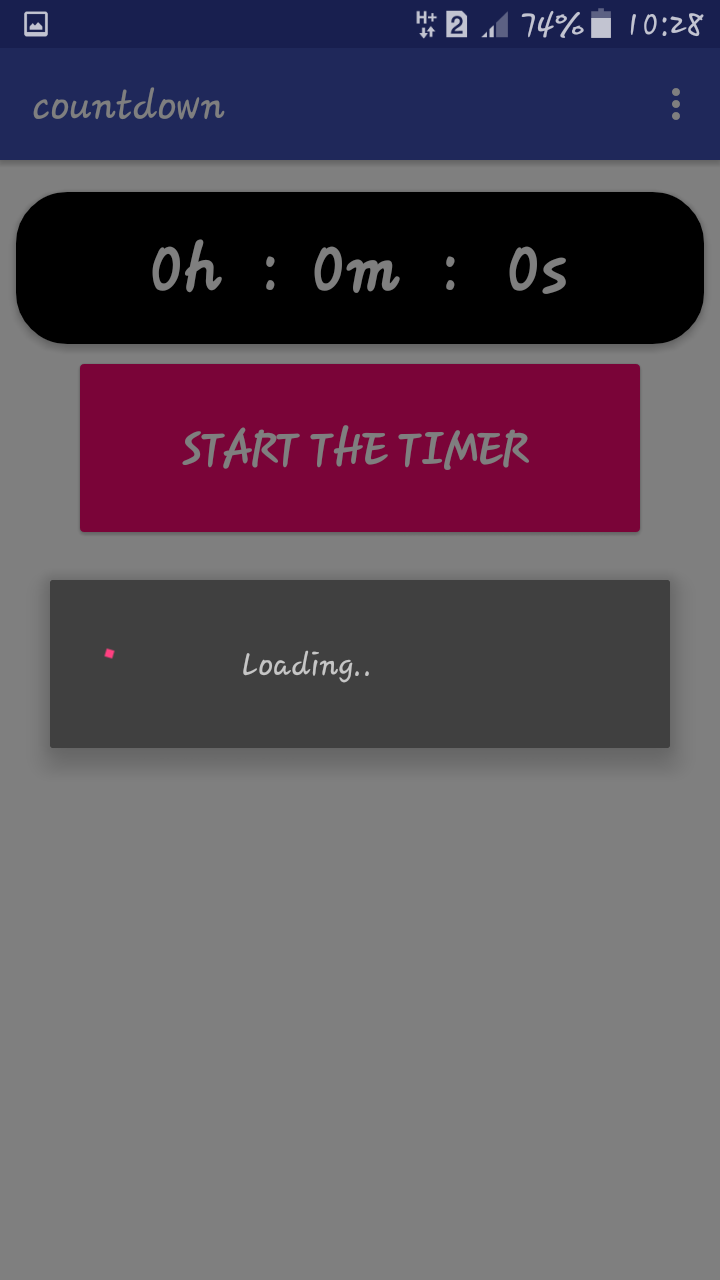Open the overflow menu
The width and height of the screenshot is (720, 1280).
(676, 104)
